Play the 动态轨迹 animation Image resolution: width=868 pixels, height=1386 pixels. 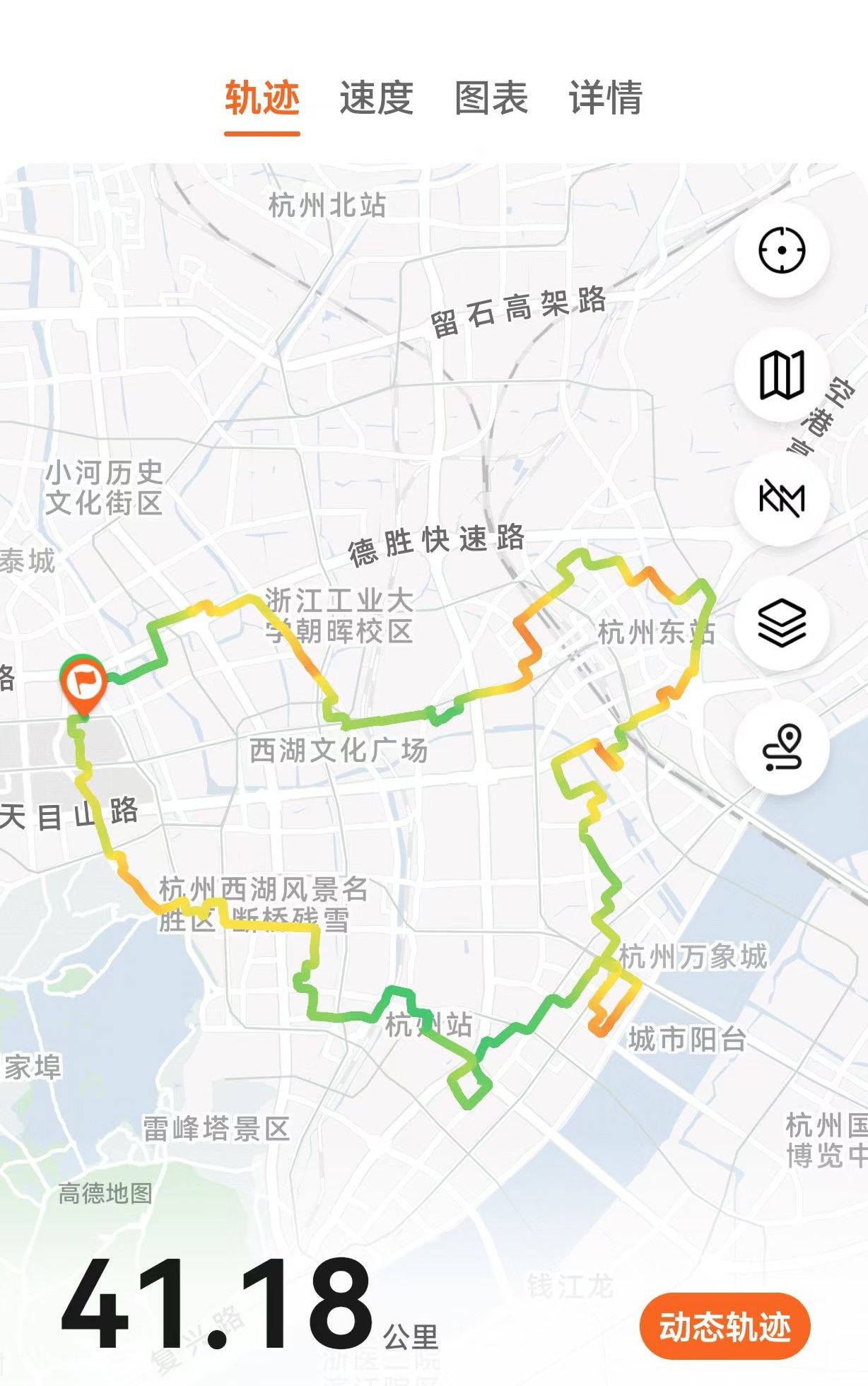(x=725, y=1327)
